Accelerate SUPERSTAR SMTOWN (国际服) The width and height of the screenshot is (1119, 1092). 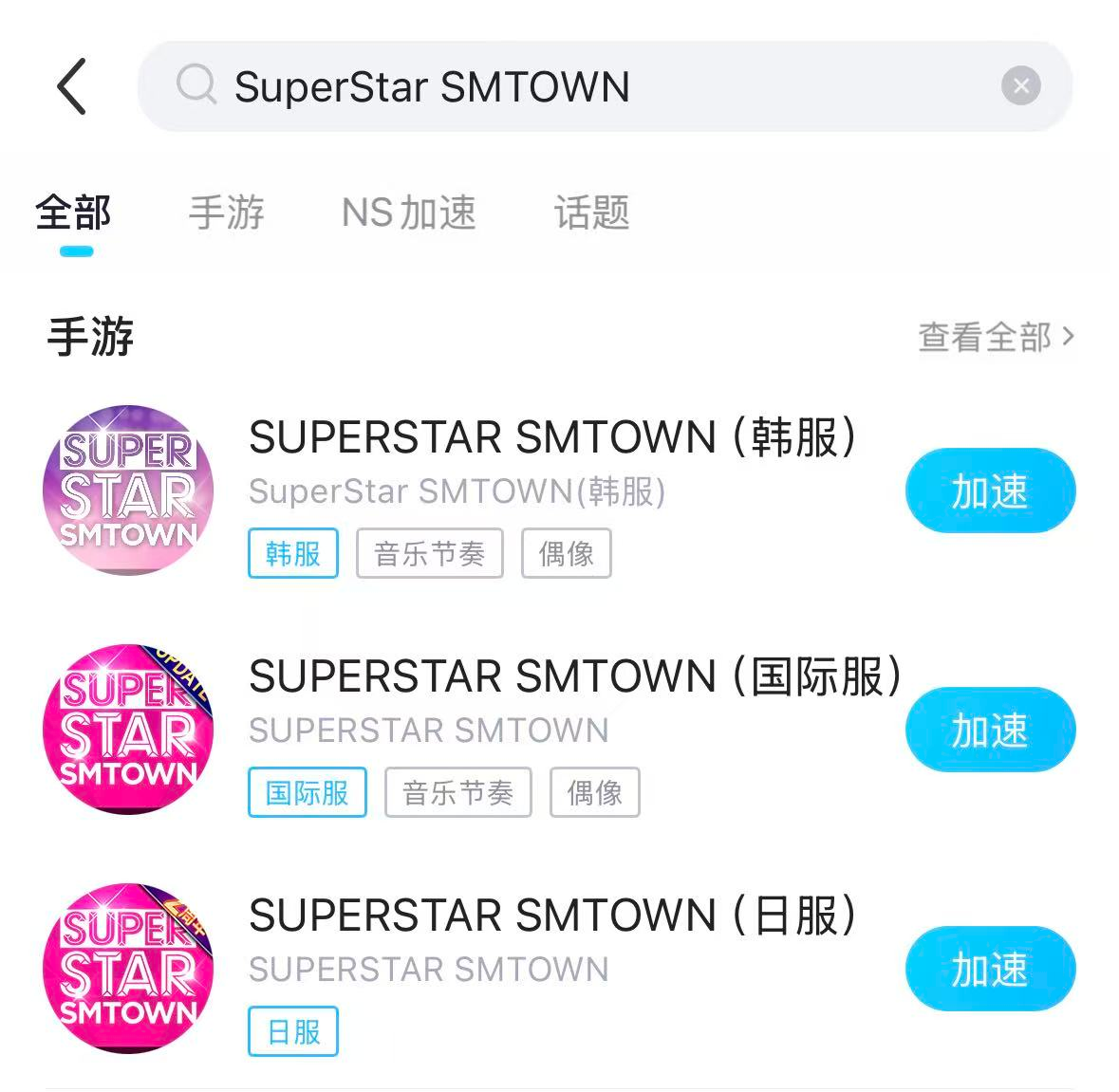[x=990, y=731]
